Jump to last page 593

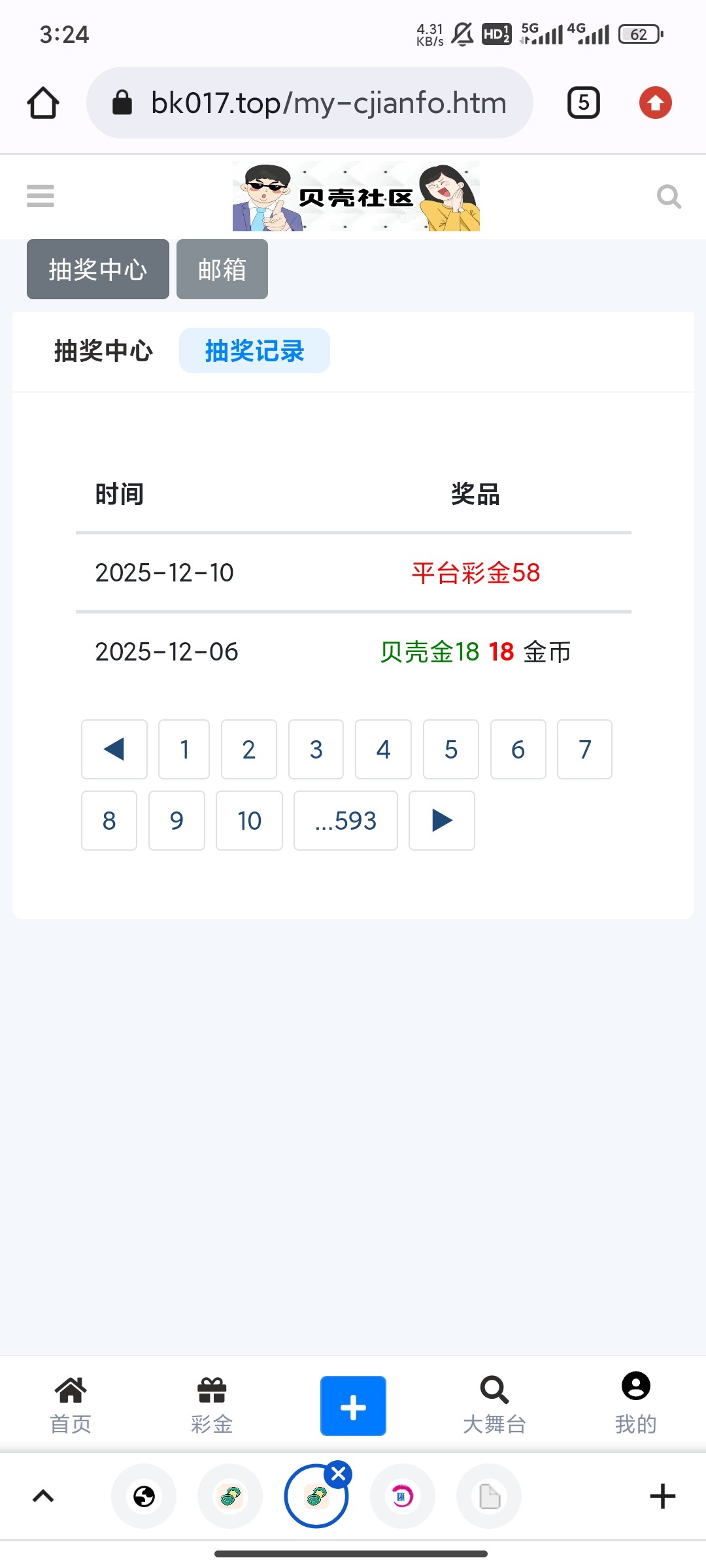[345, 821]
